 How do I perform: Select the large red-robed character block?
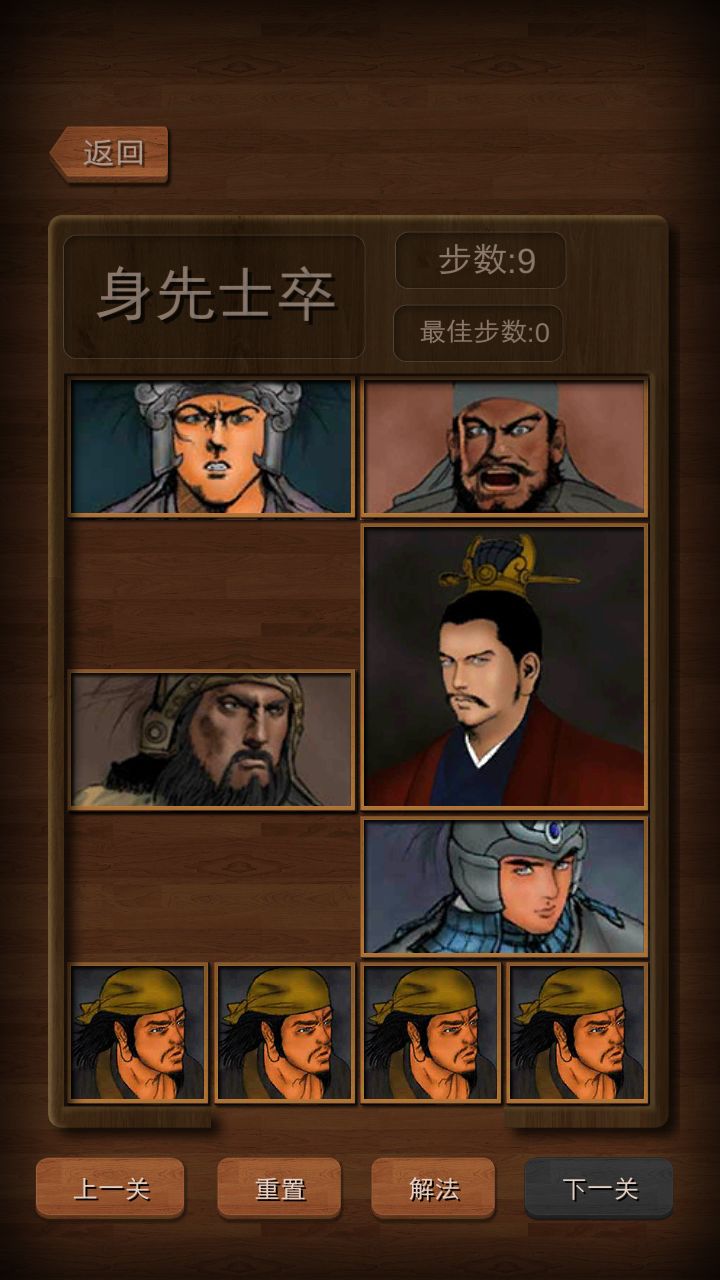click(505, 666)
